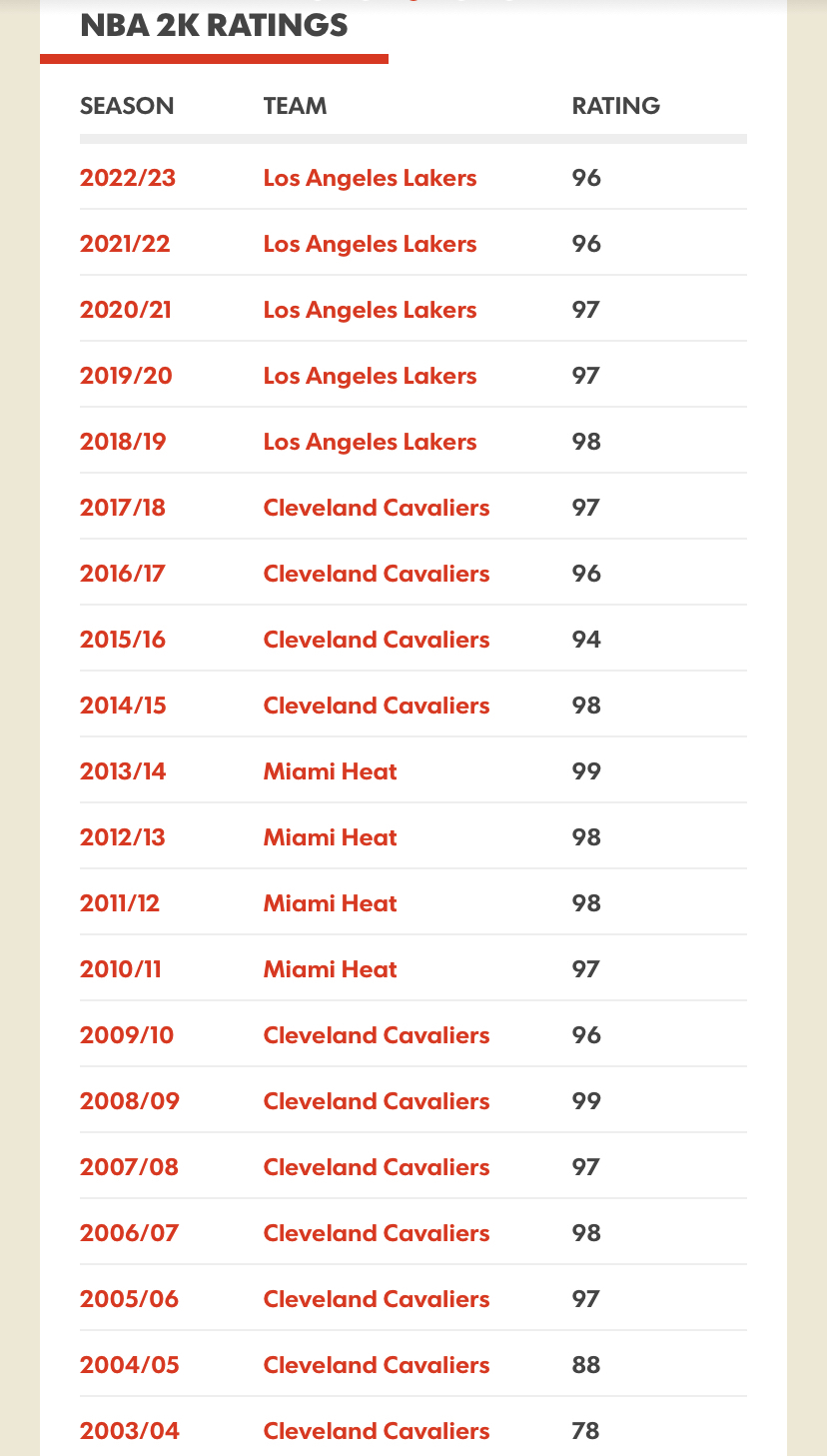Open Cleveland Cavaliers in the 2016/17 row
Screen dimensions: 827x1456
pos(377,574)
